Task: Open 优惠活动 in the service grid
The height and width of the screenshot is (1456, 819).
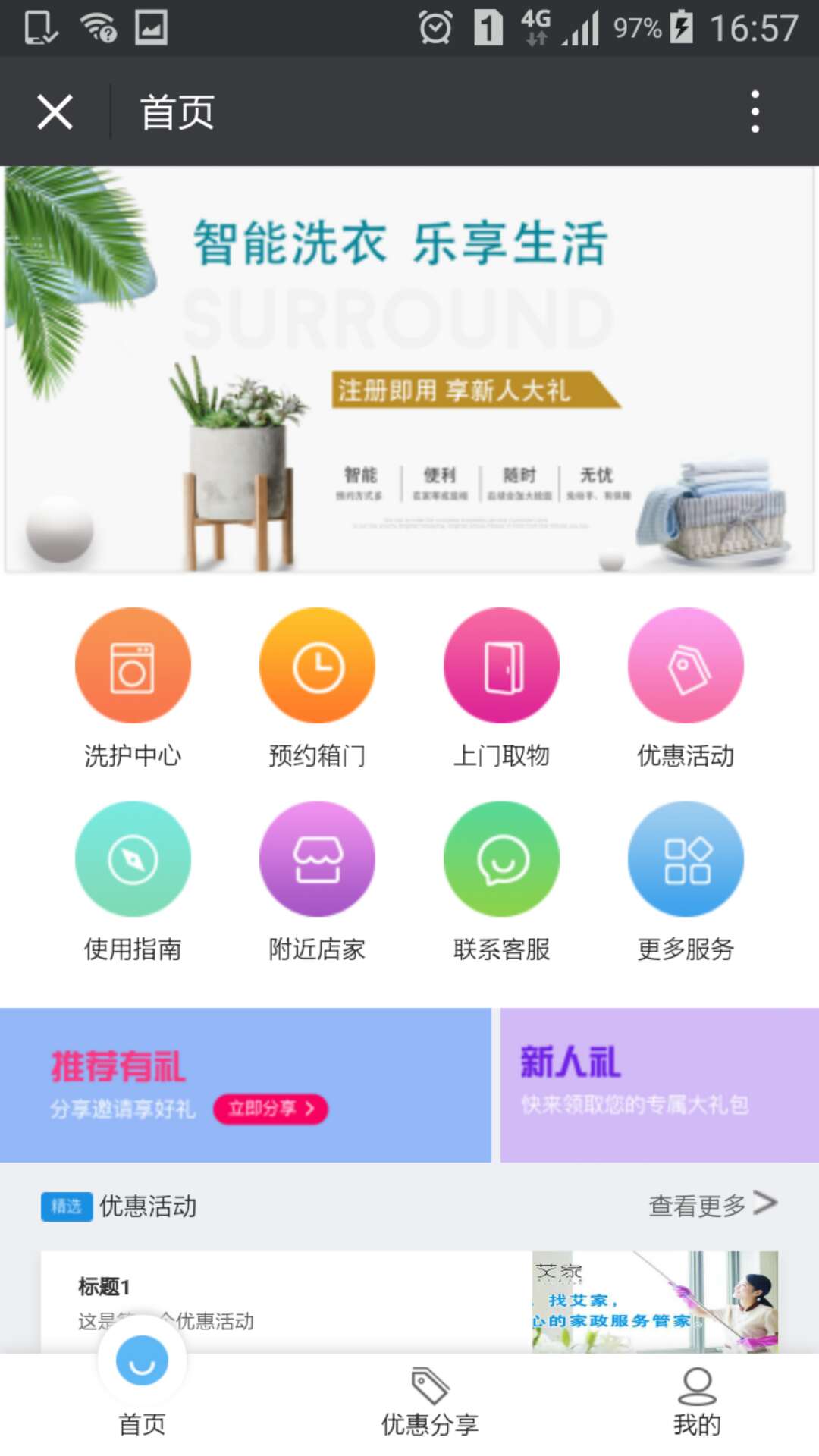Action: tap(686, 665)
